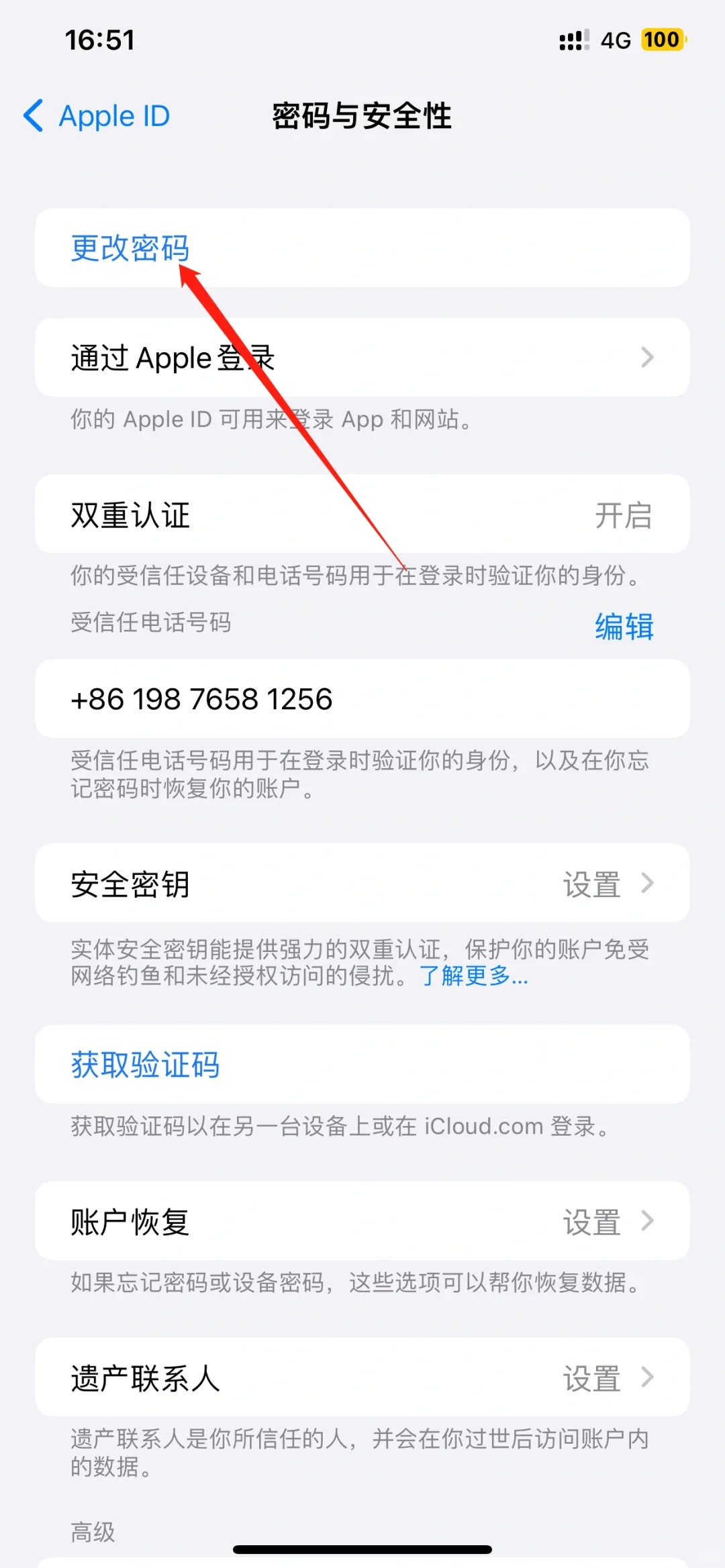Open 通过 Apple 登录 row

tap(362, 358)
